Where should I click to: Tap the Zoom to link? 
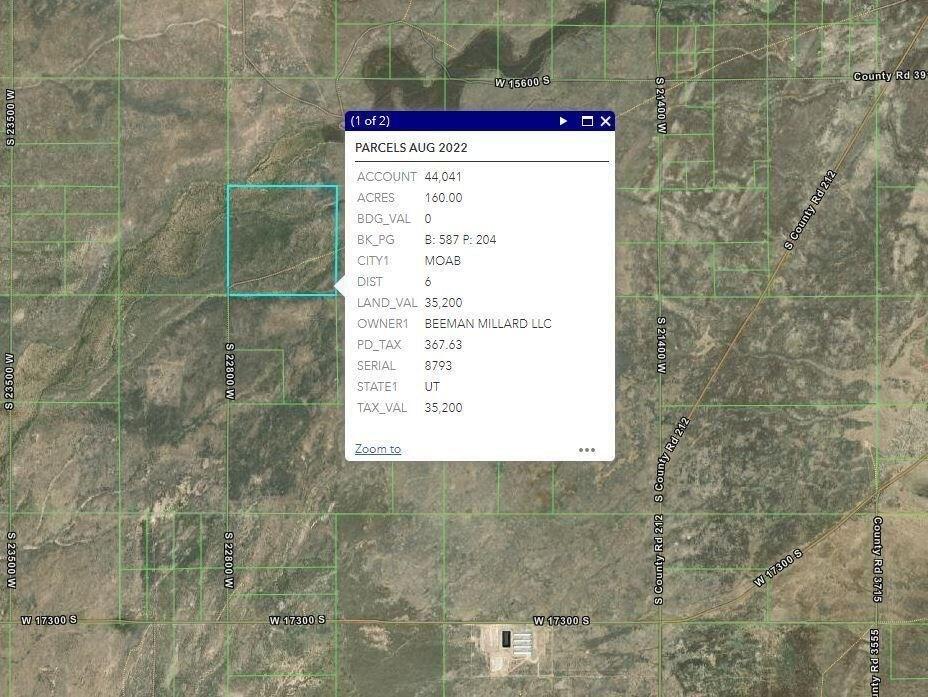click(378, 449)
